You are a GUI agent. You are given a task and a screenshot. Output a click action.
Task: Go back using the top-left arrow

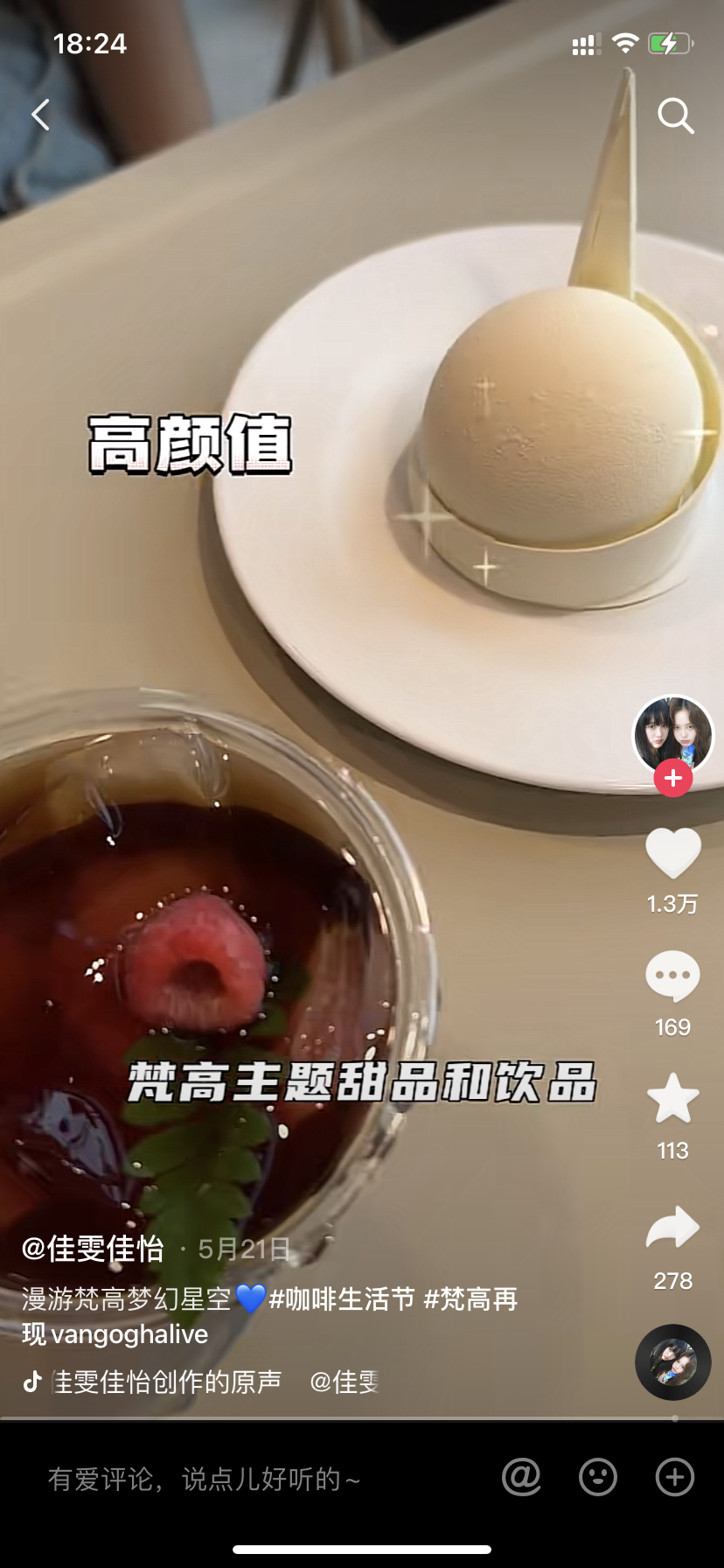[x=40, y=115]
